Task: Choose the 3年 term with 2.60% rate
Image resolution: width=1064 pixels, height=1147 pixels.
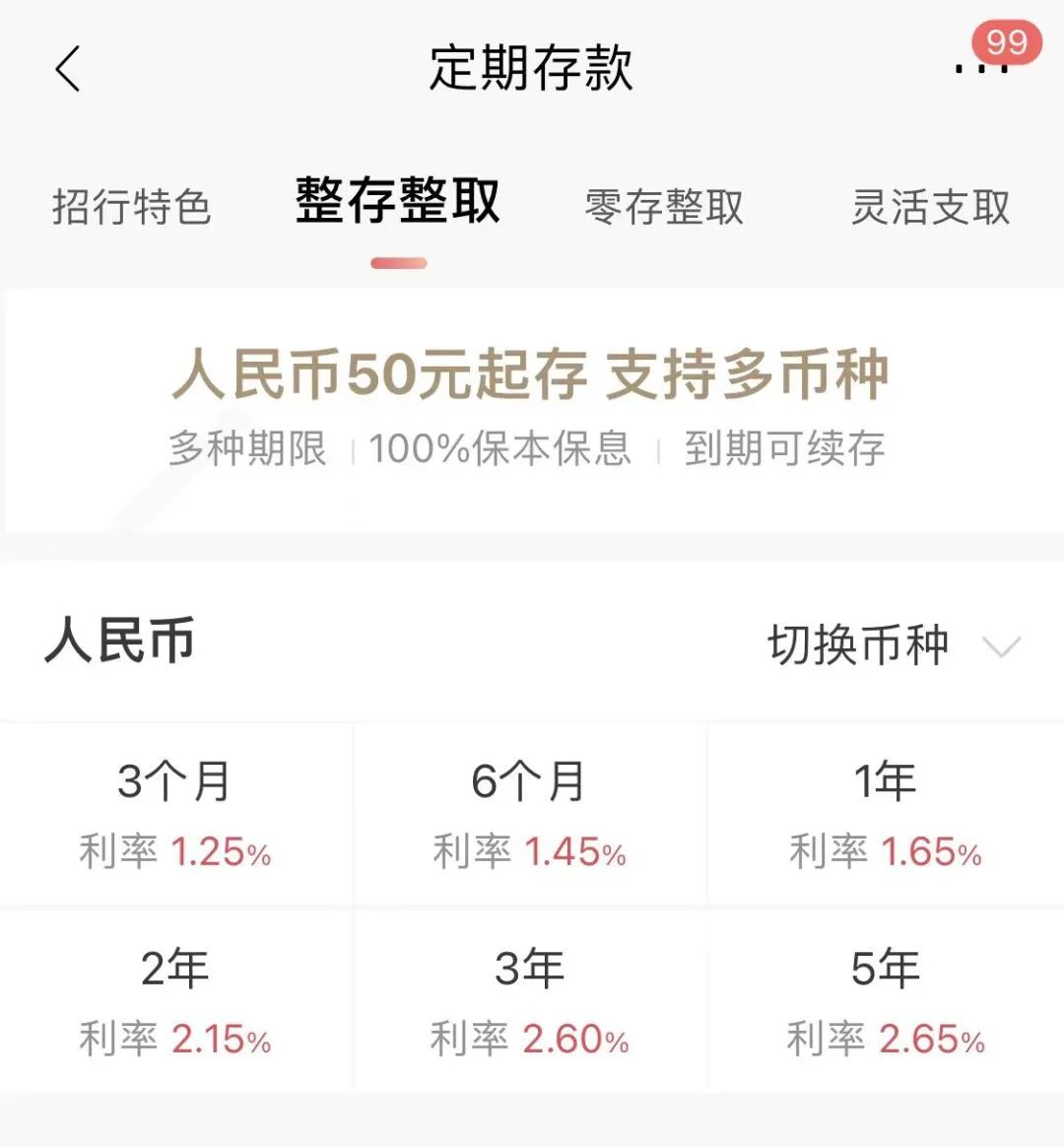Action: 529,1000
